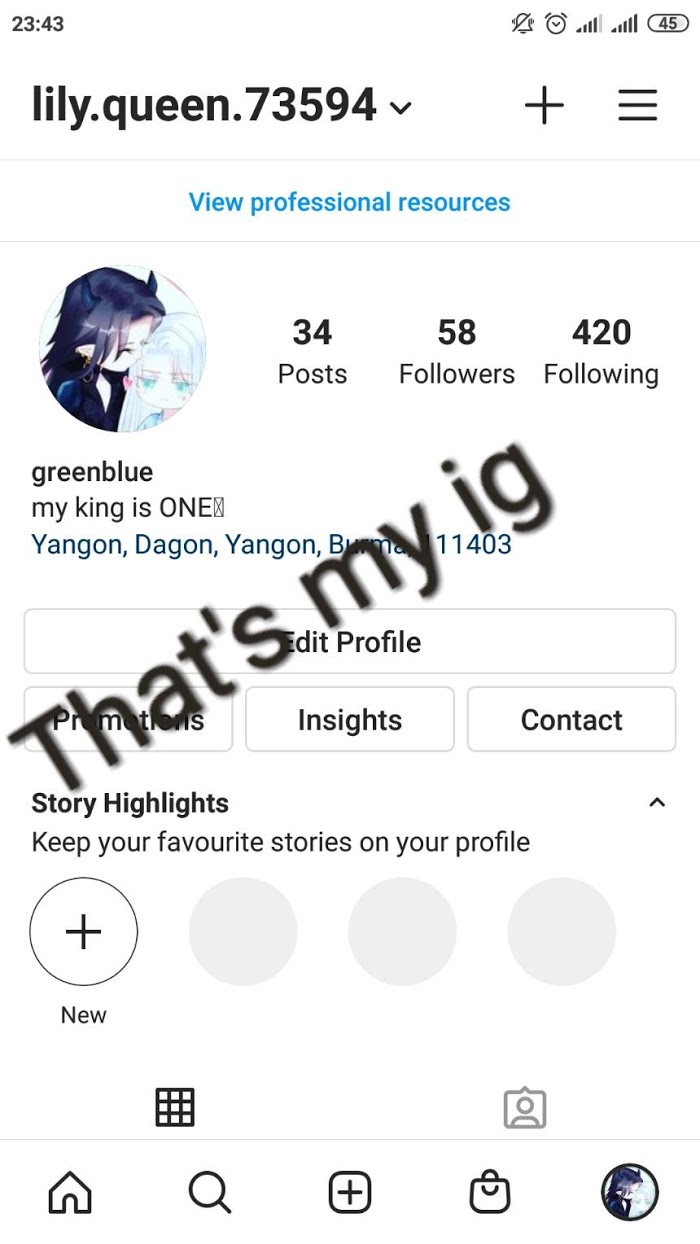The image size is (700, 1244).
Task: Open Insights
Action: point(349,719)
